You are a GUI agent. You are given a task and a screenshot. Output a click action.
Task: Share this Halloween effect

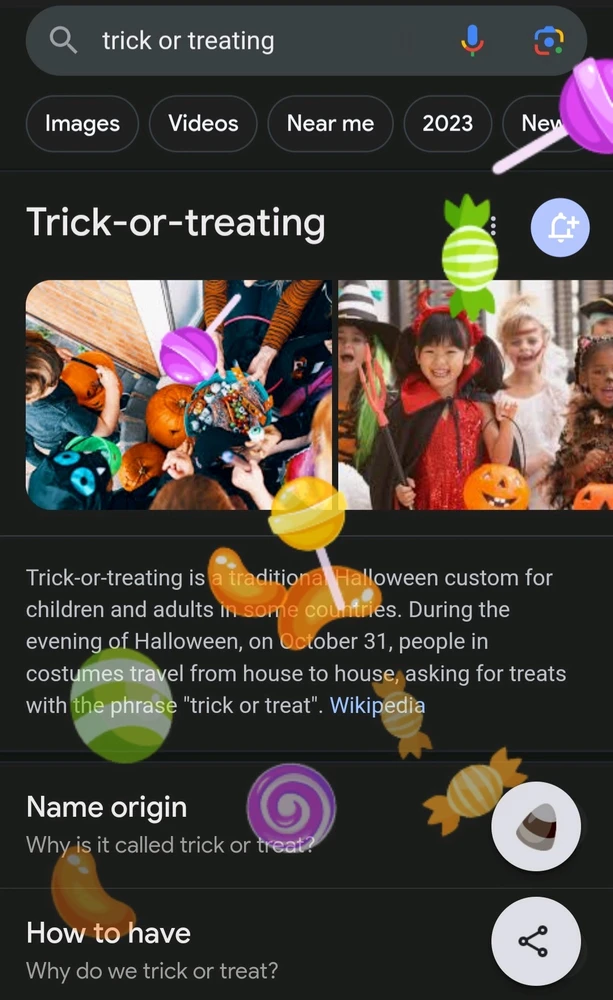(x=536, y=941)
